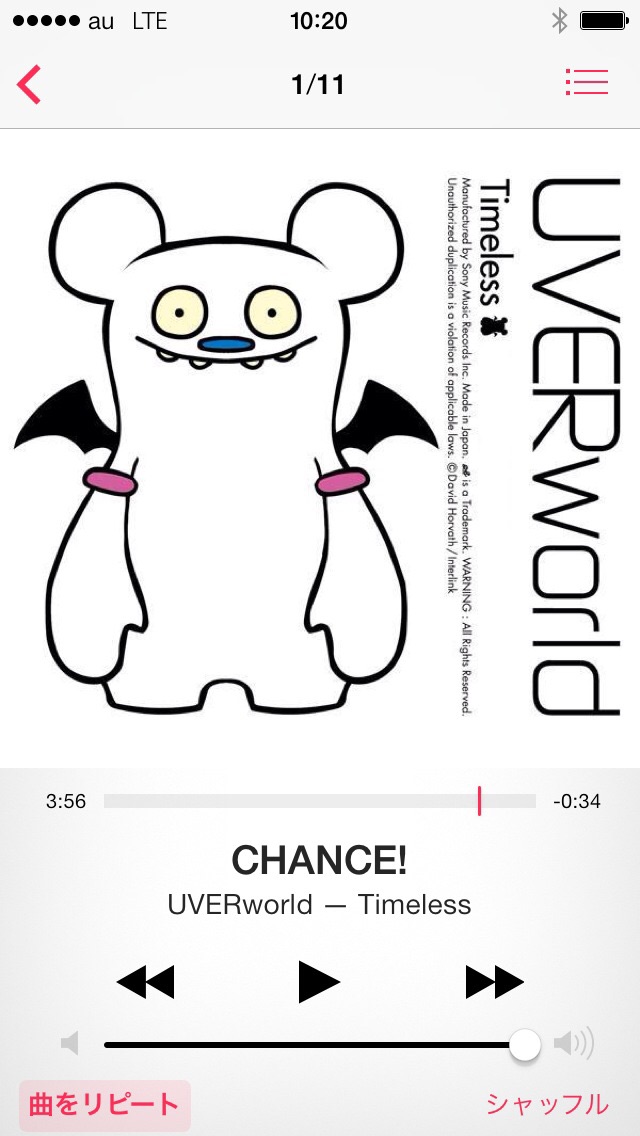This screenshot has width=640, height=1136.
Task: Play the song CHANCE!
Action: (x=320, y=982)
